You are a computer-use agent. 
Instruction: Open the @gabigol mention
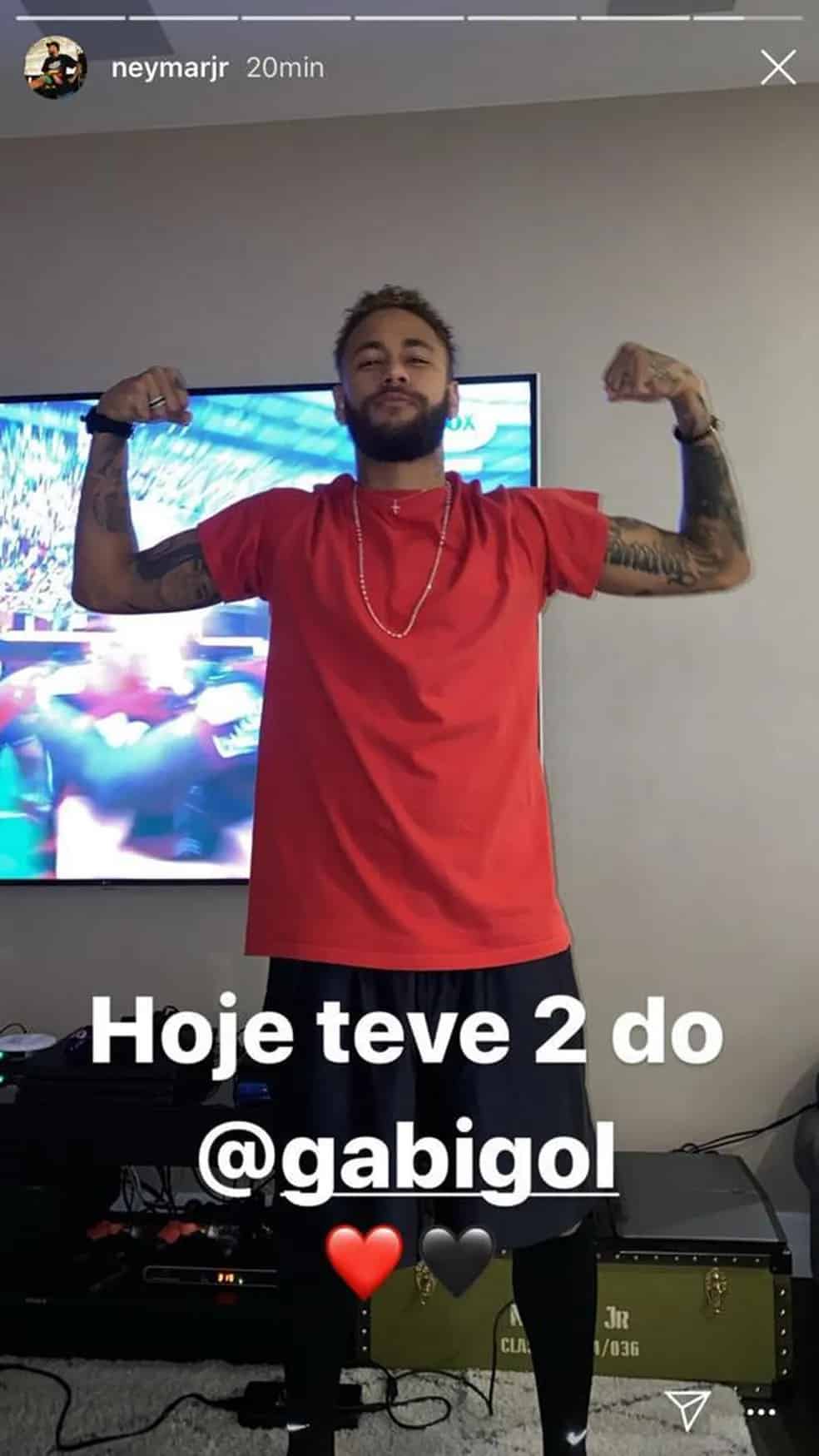coord(408,1159)
